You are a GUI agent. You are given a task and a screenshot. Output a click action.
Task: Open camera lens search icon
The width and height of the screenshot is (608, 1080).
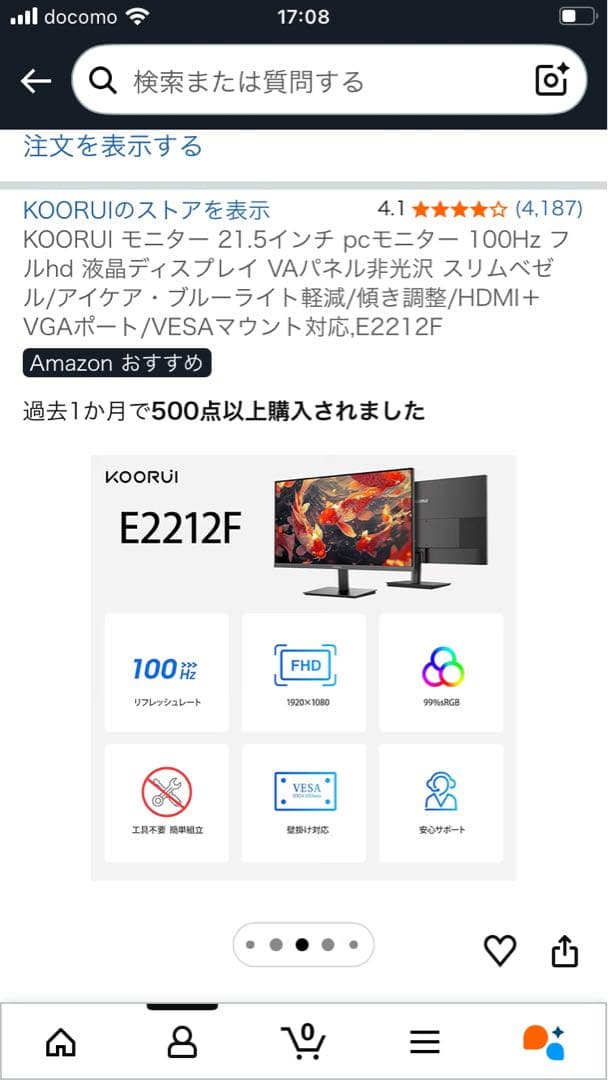click(x=552, y=81)
